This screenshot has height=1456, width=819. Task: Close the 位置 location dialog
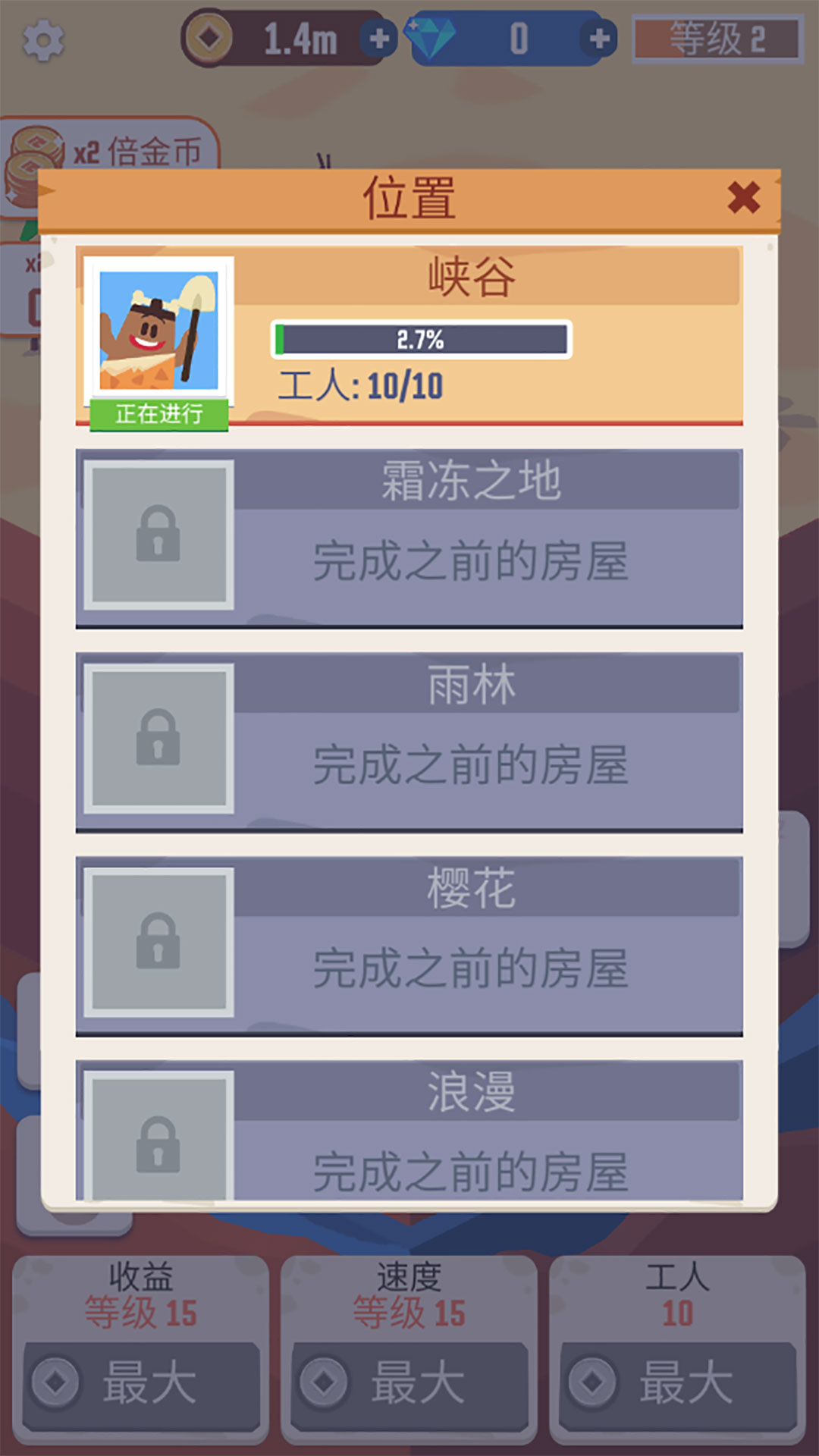pos(743,198)
